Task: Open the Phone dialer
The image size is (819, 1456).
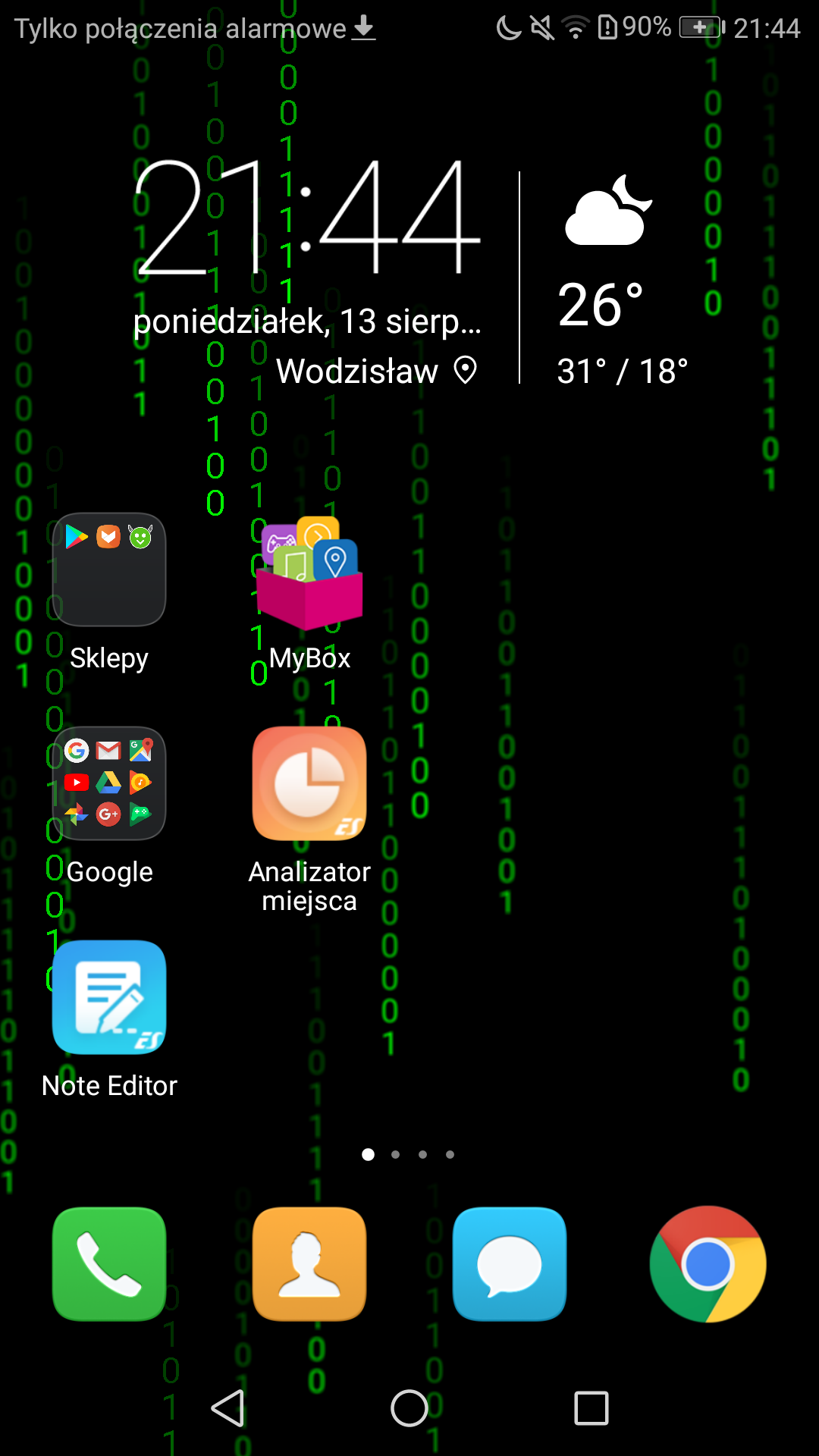Action: [109, 1264]
